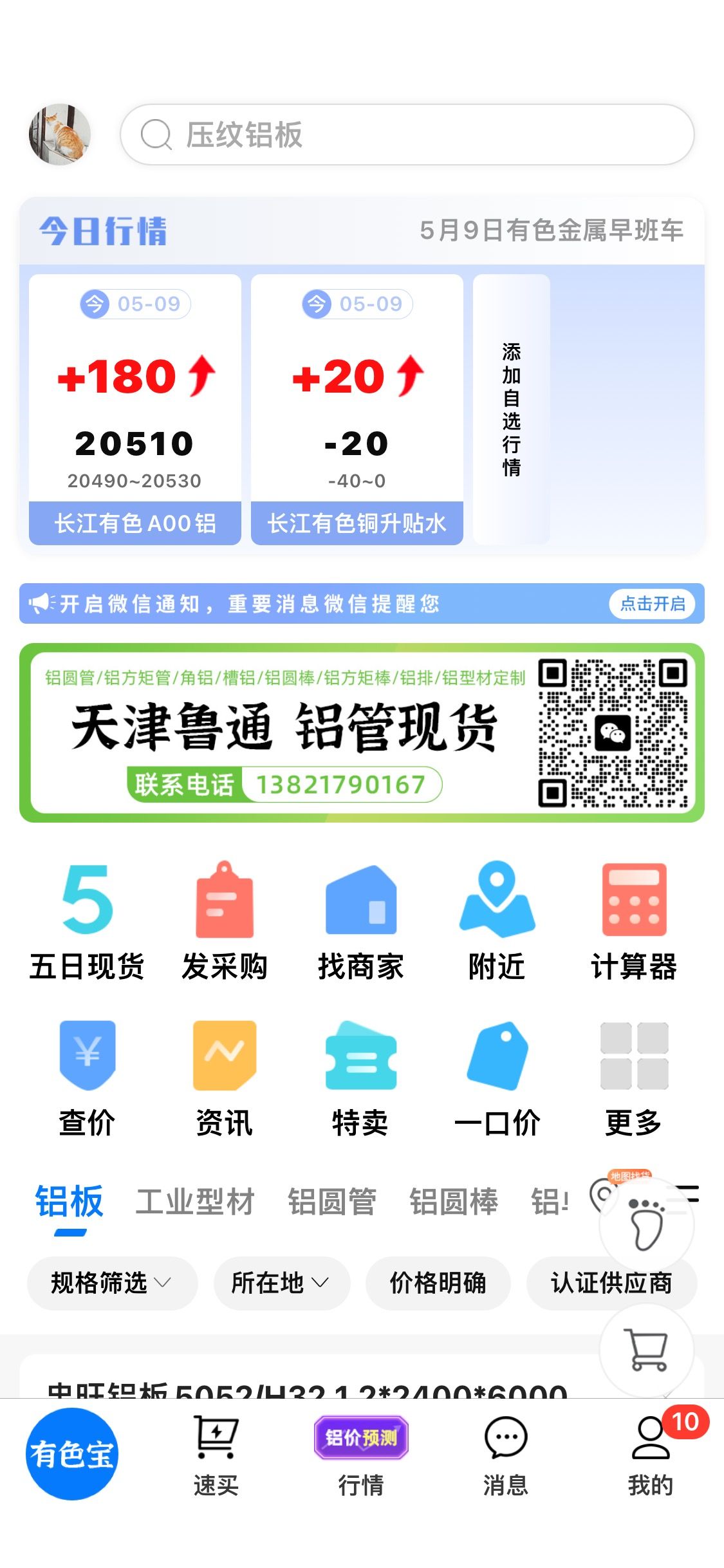The image size is (724, 1568).
Task: Open 五日现货
Action: (x=87, y=922)
